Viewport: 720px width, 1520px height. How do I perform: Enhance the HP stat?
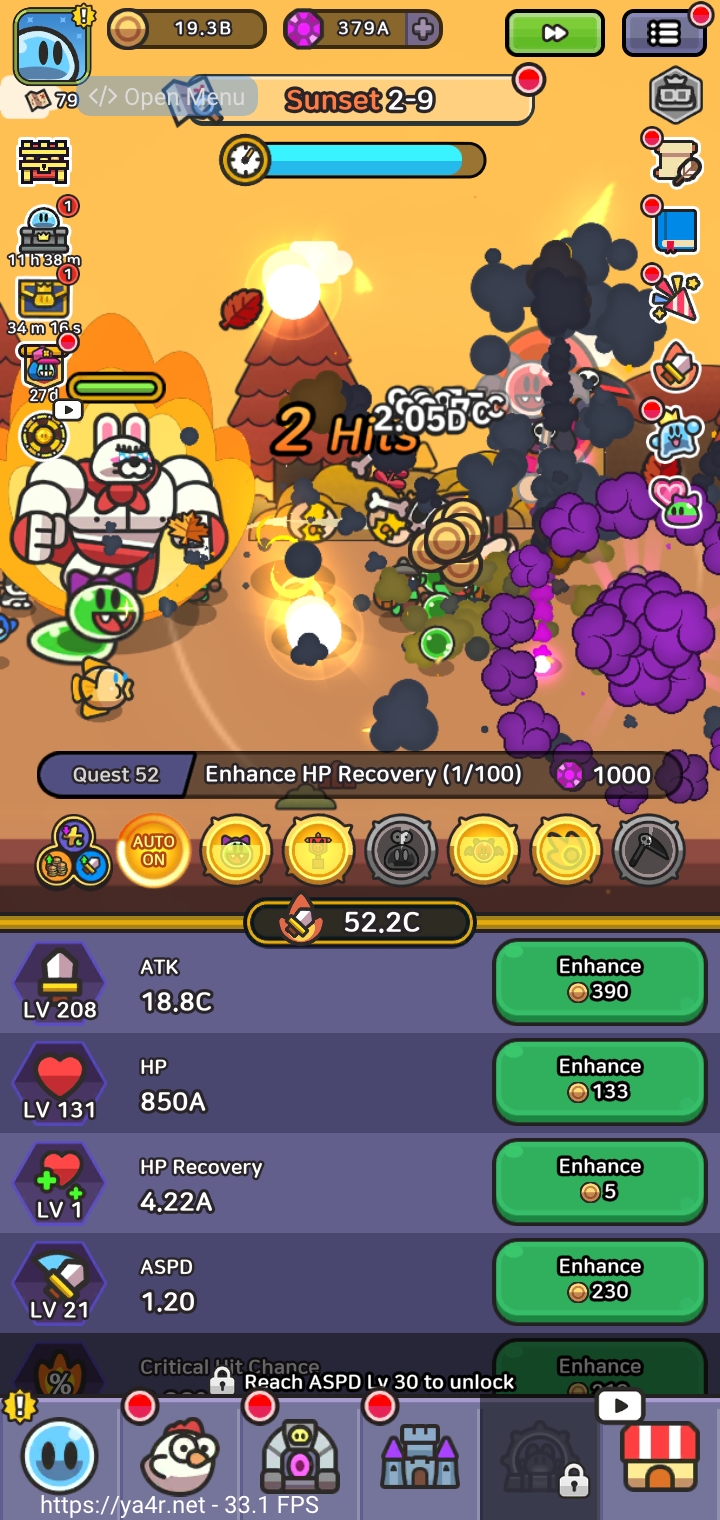coord(599,1080)
